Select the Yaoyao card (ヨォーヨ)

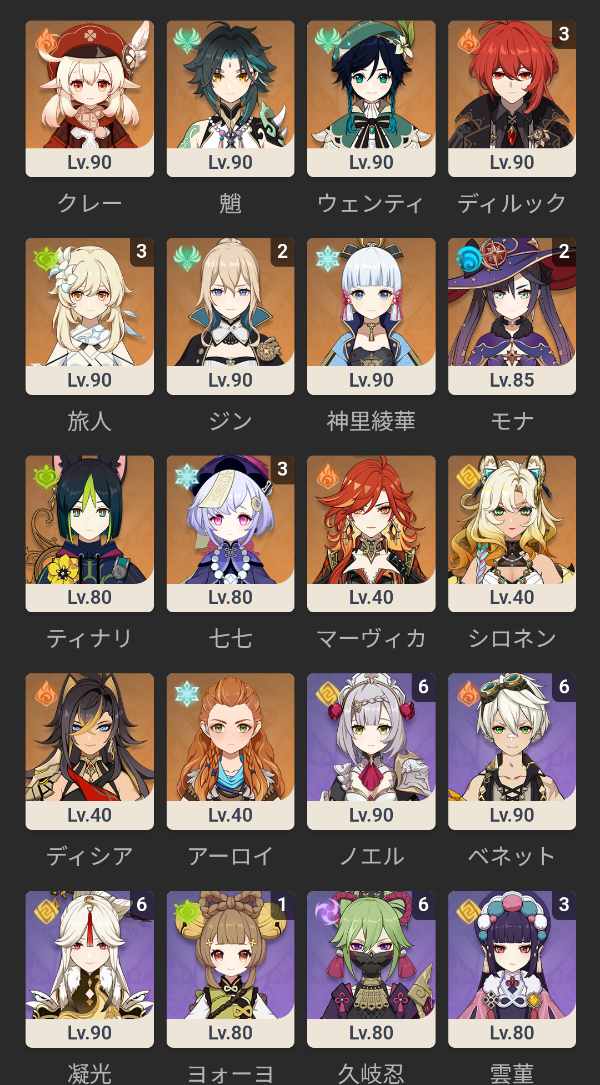230,968
